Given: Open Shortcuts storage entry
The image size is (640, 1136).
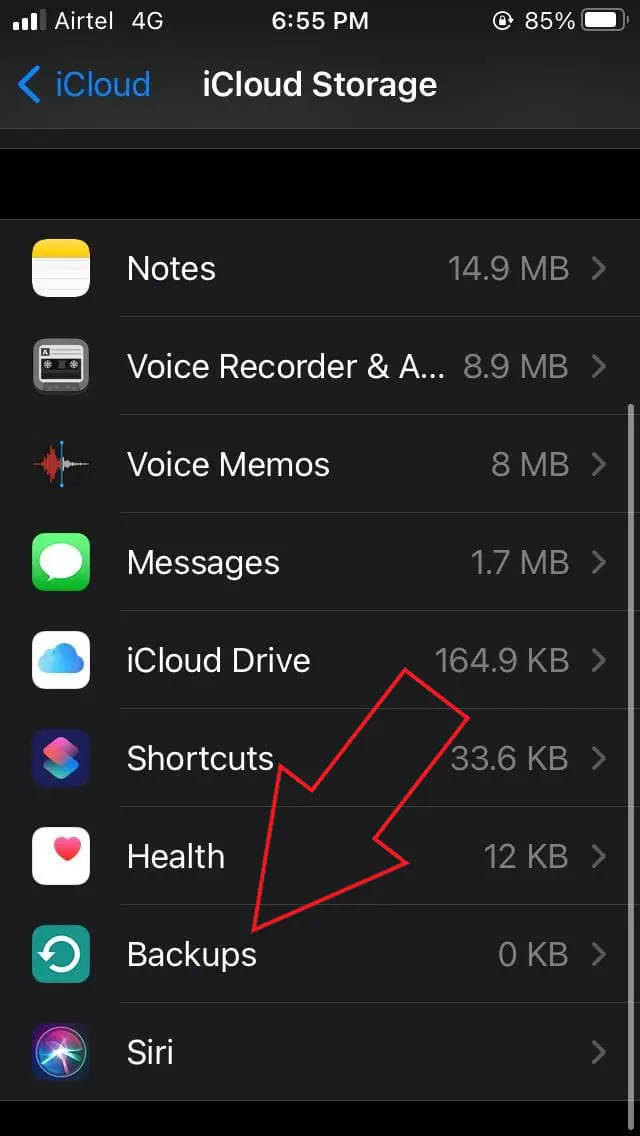Looking at the screenshot, I should coord(320,758).
